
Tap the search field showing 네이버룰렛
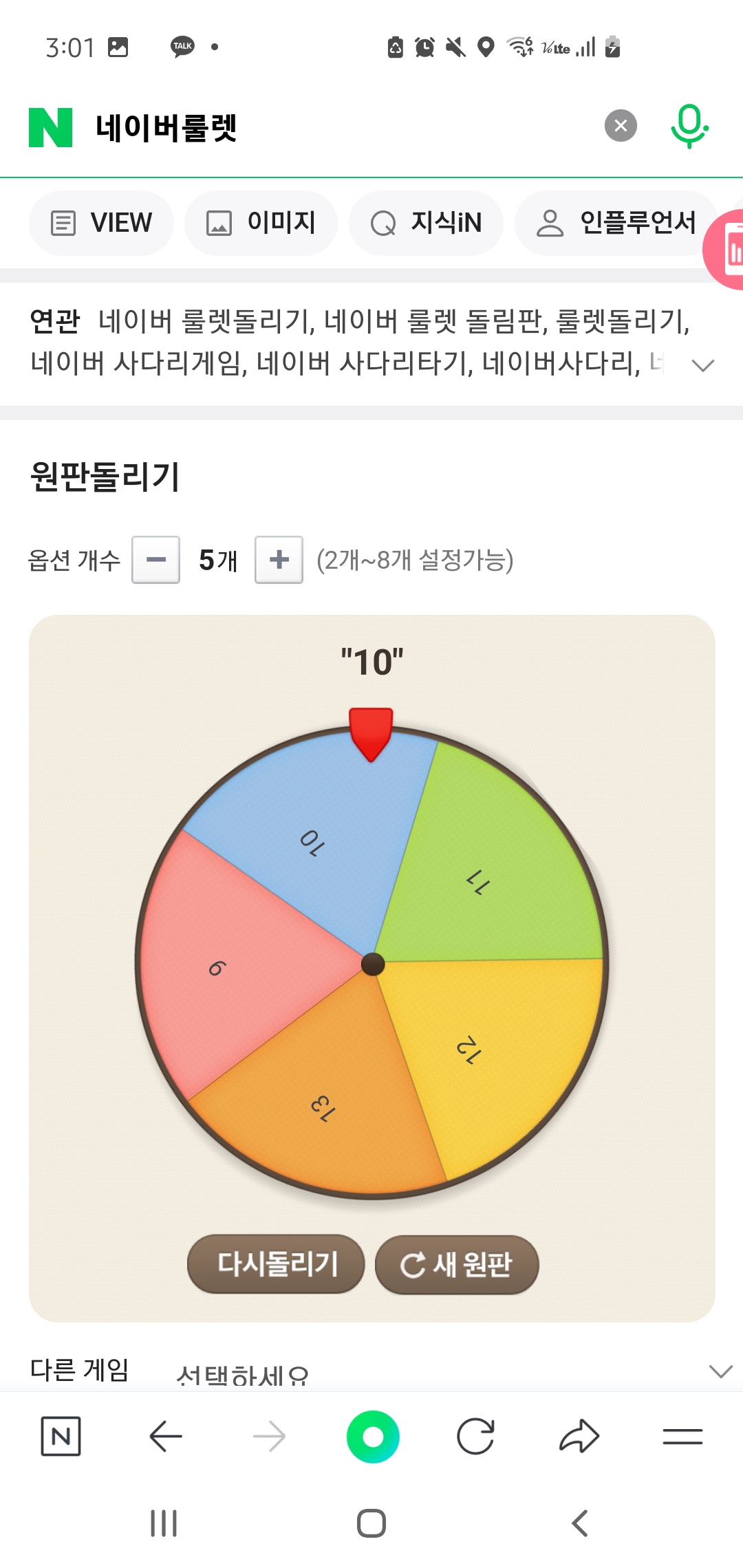pyautogui.click(x=344, y=128)
